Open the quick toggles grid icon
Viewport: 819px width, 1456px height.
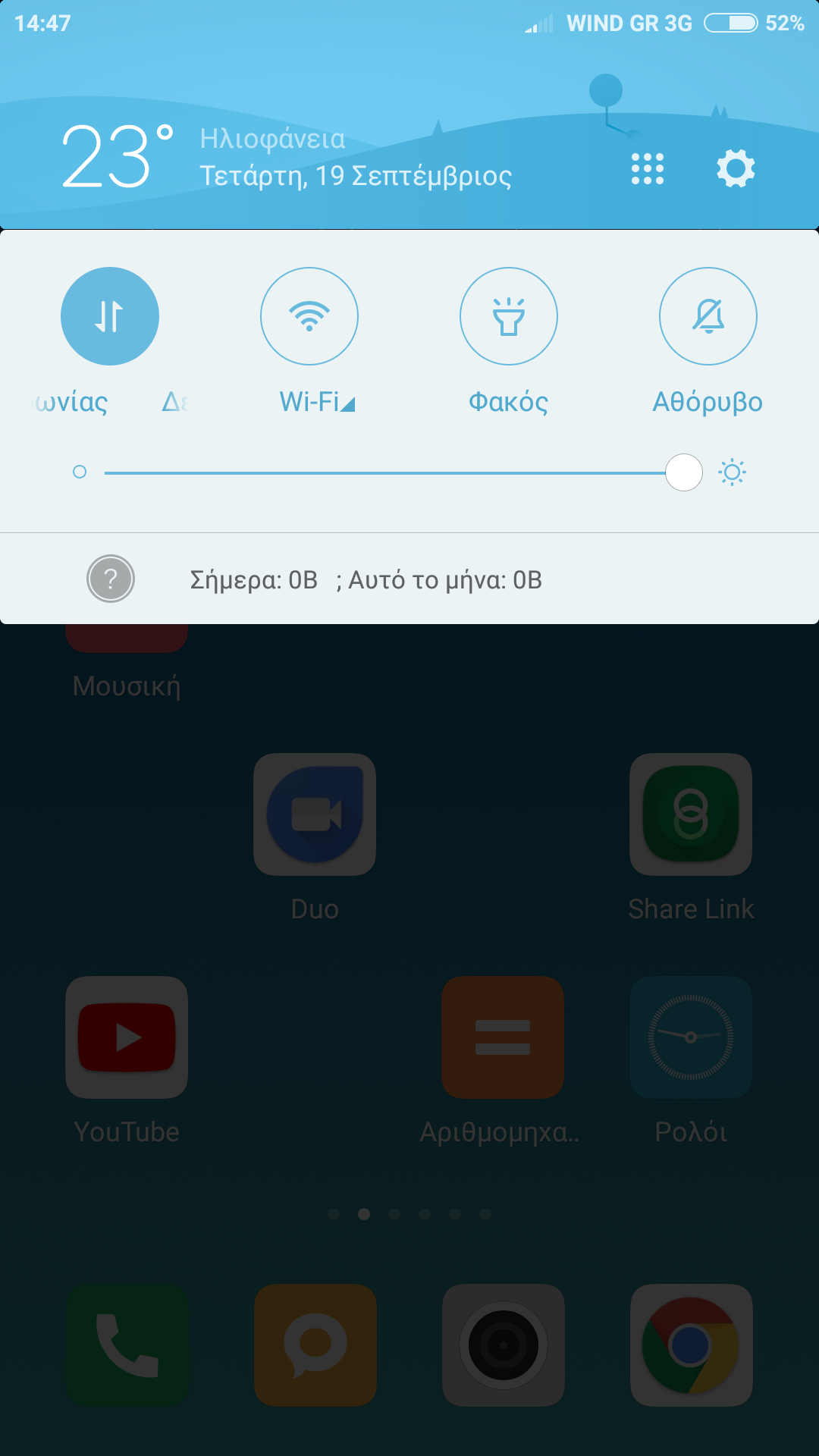pos(648,168)
